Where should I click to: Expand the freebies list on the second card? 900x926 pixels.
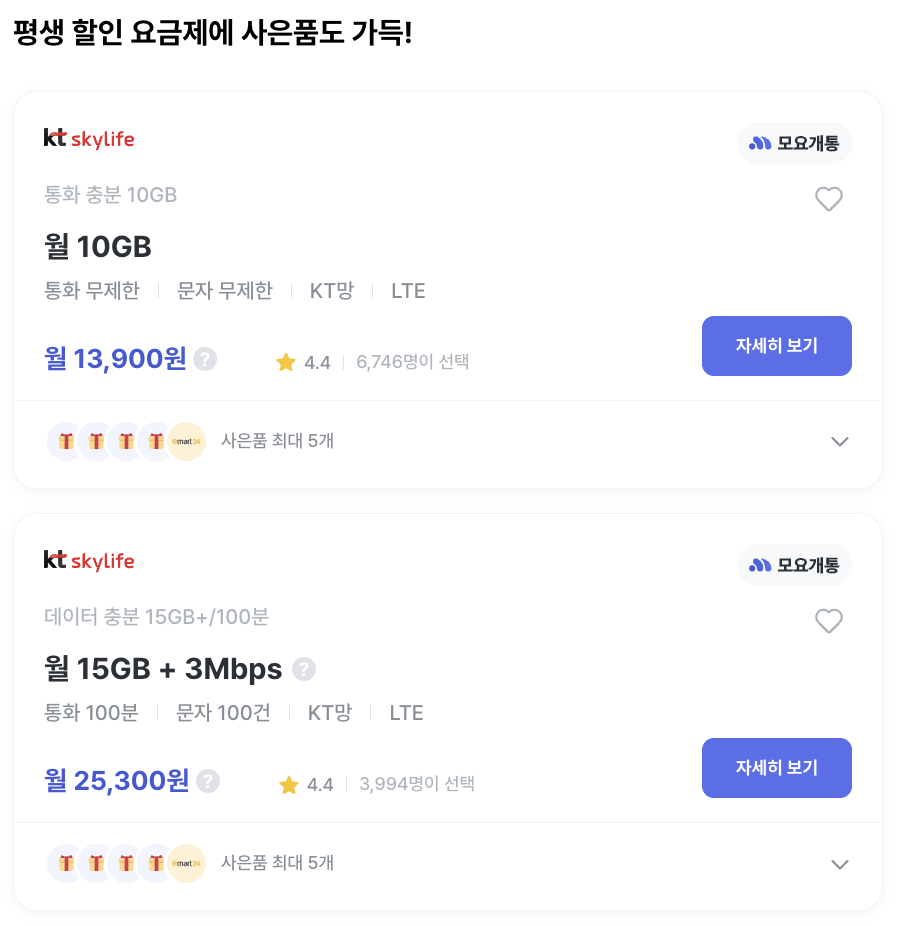tap(840, 863)
